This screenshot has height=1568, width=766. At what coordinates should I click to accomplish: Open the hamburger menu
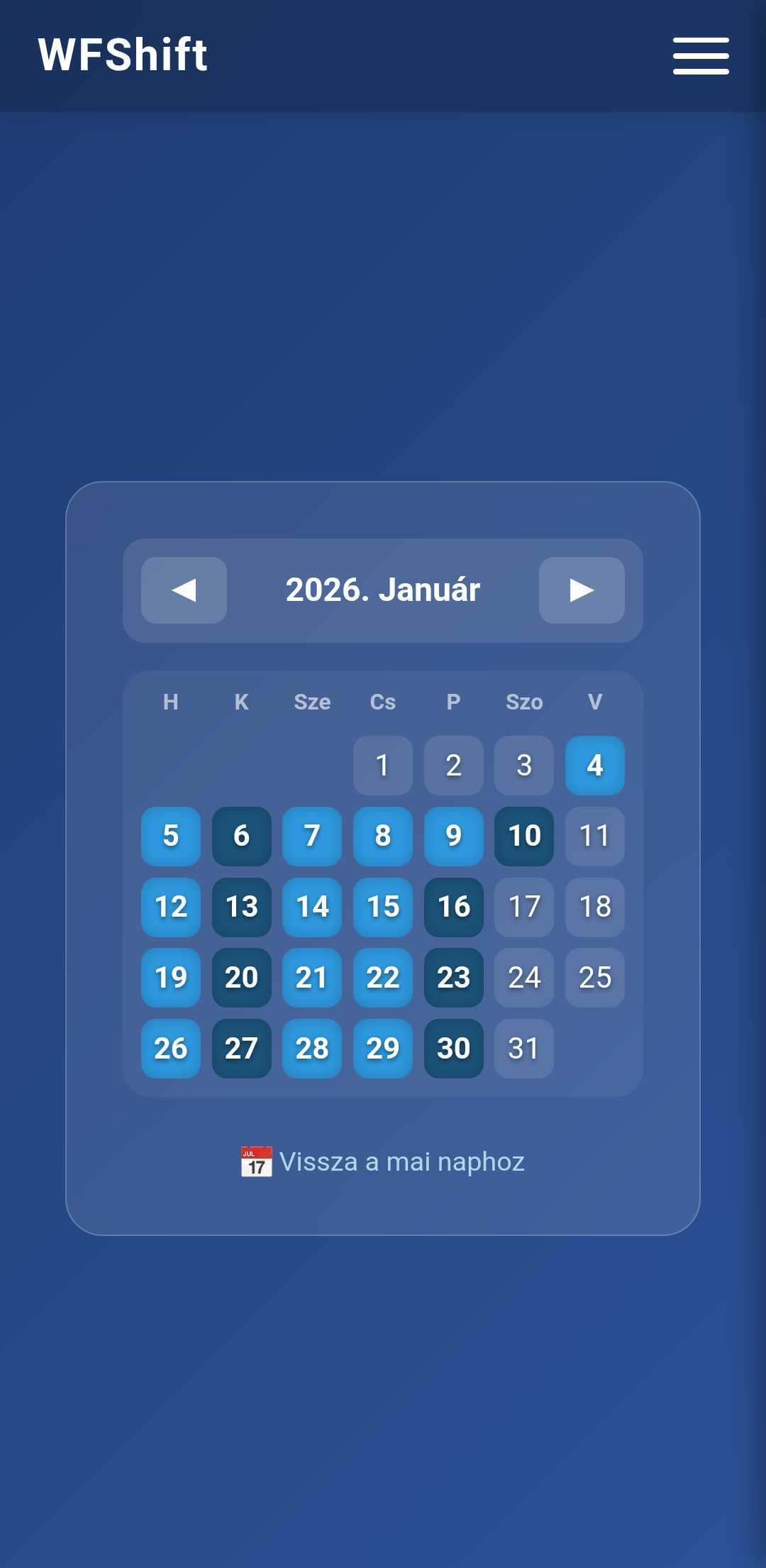701,56
